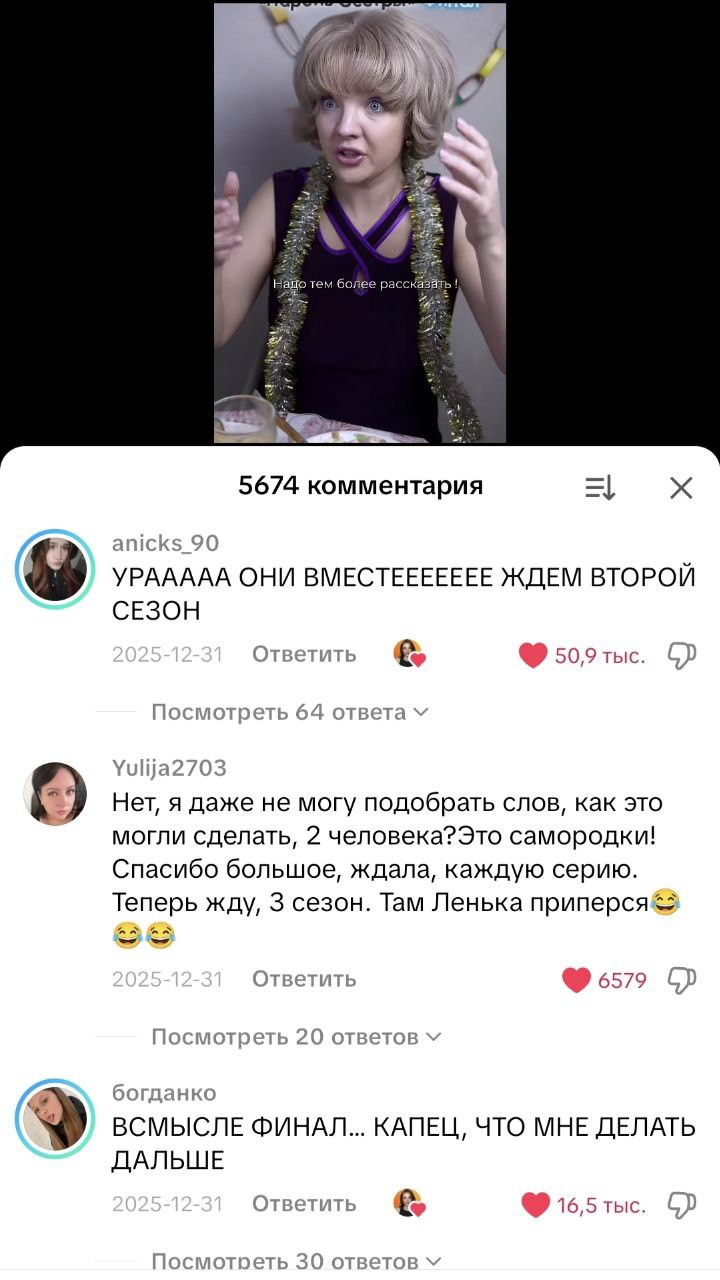Expand the 20 replies thread
This screenshot has width=720, height=1280.
295,1037
